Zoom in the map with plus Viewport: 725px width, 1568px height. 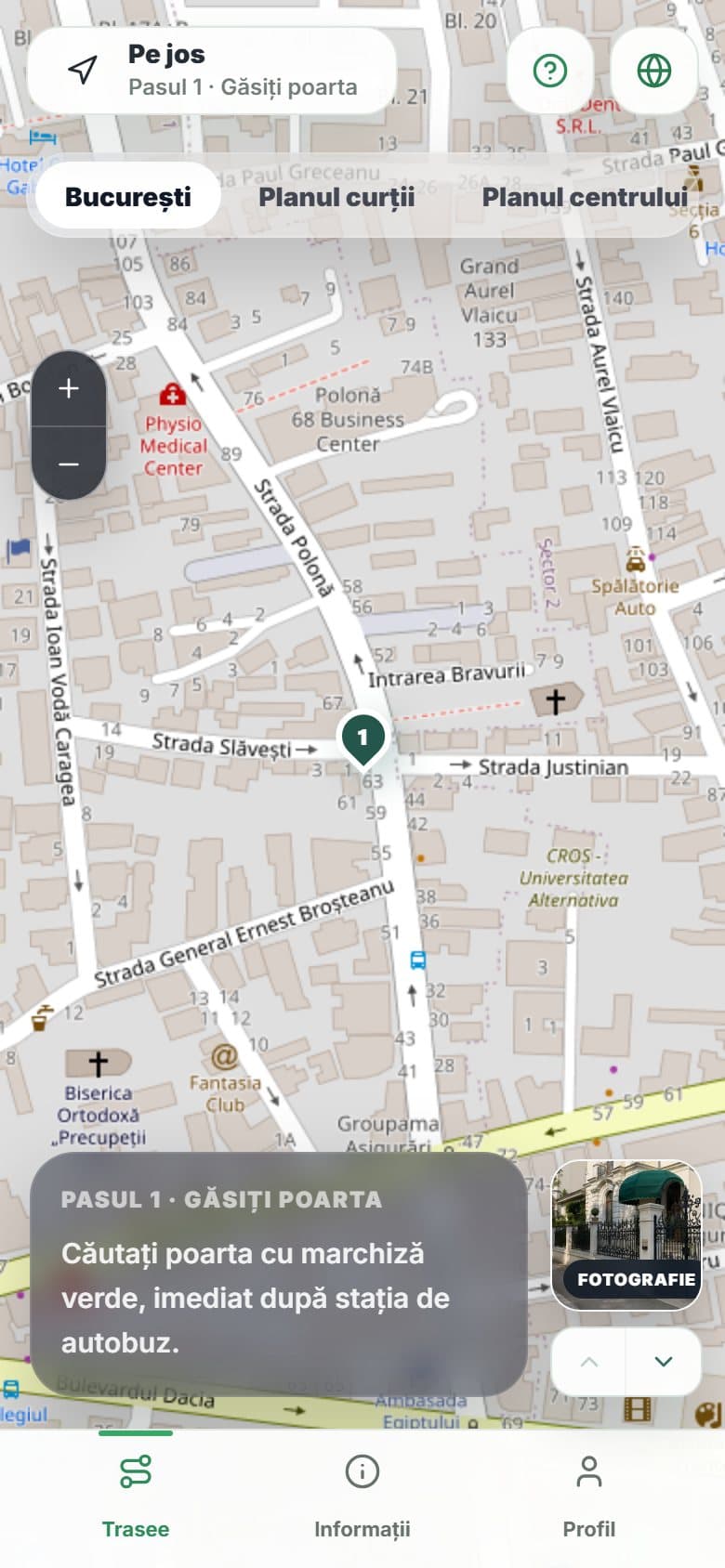69,388
